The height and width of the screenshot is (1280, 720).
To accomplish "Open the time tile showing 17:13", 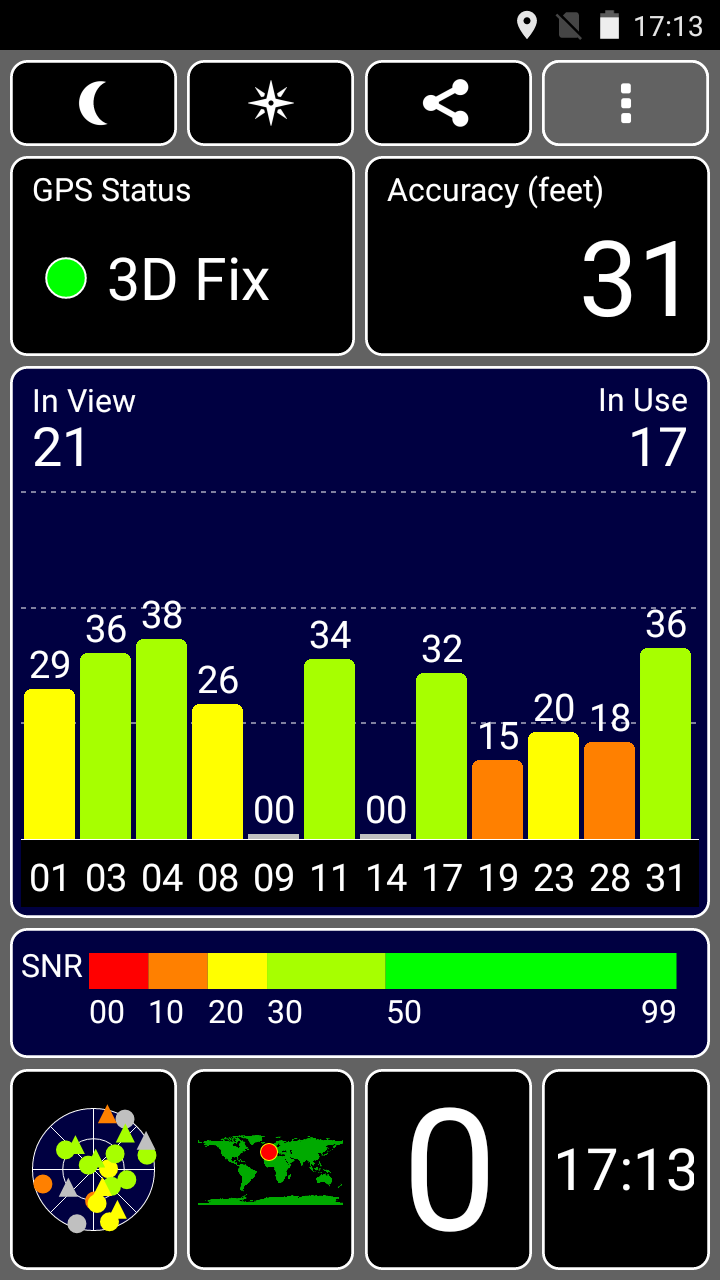I will pos(626,1170).
